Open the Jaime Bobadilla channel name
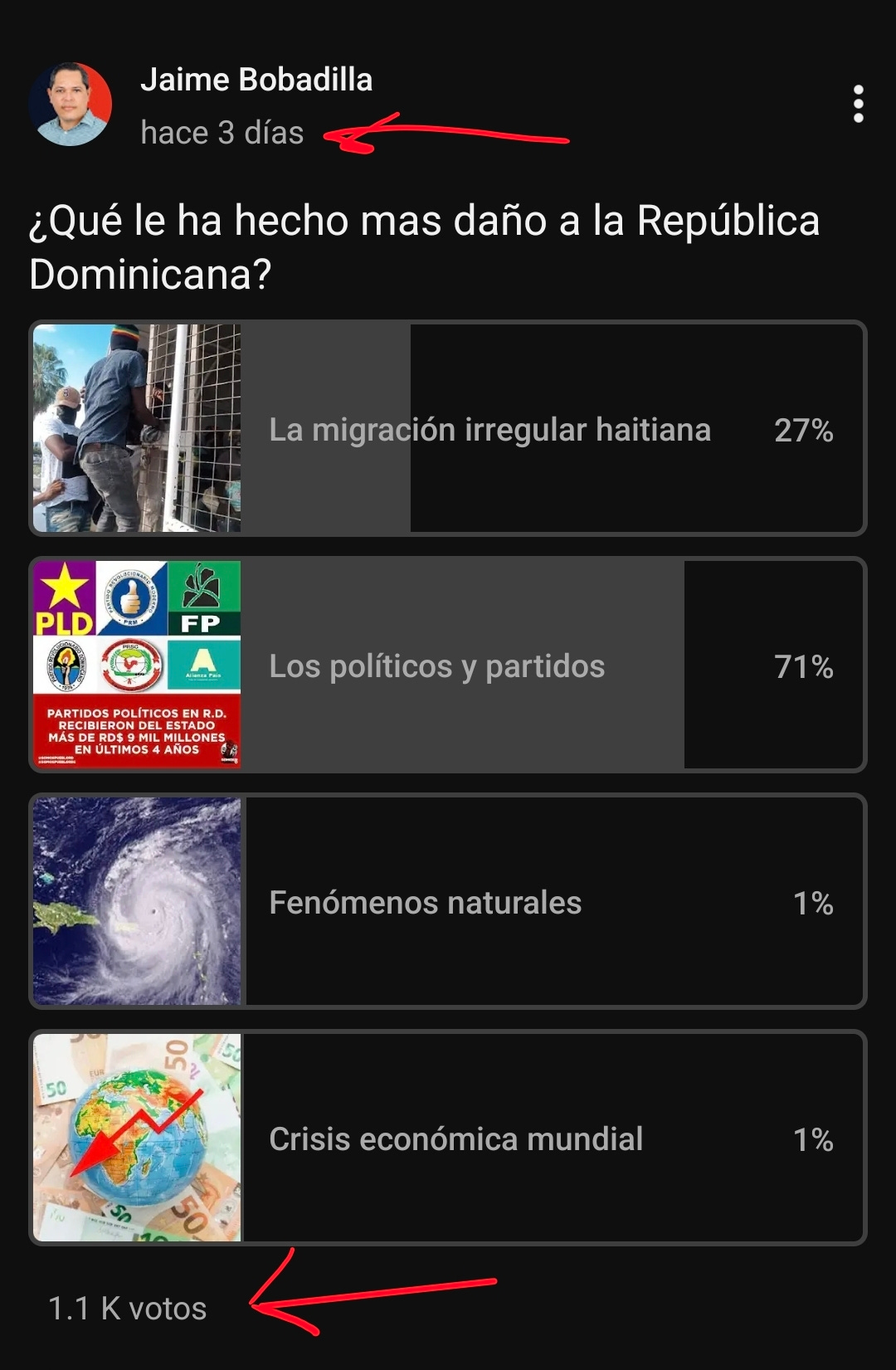The width and height of the screenshot is (896, 1370). (256, 80)
